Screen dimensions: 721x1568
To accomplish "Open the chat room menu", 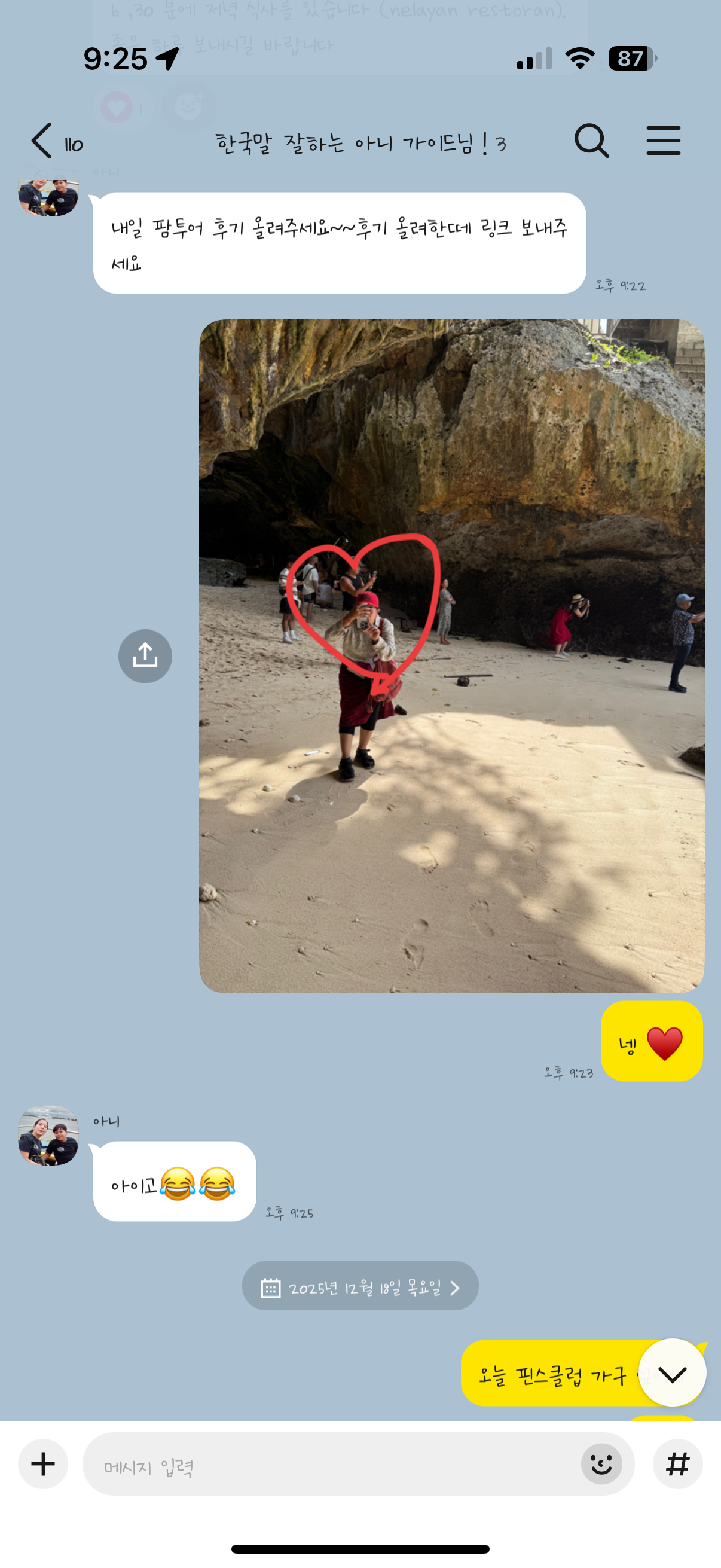I will click(662, 141).
